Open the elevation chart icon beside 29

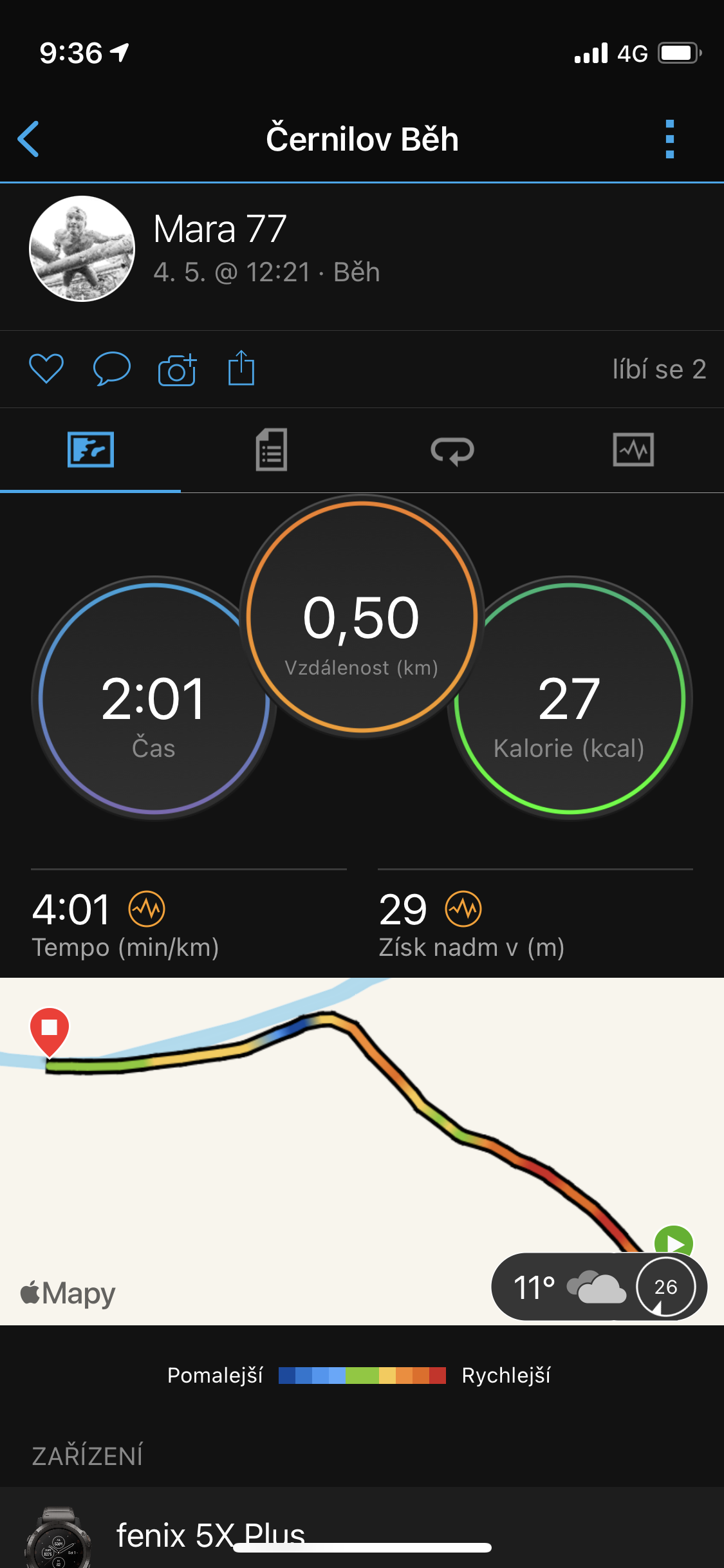463,909
